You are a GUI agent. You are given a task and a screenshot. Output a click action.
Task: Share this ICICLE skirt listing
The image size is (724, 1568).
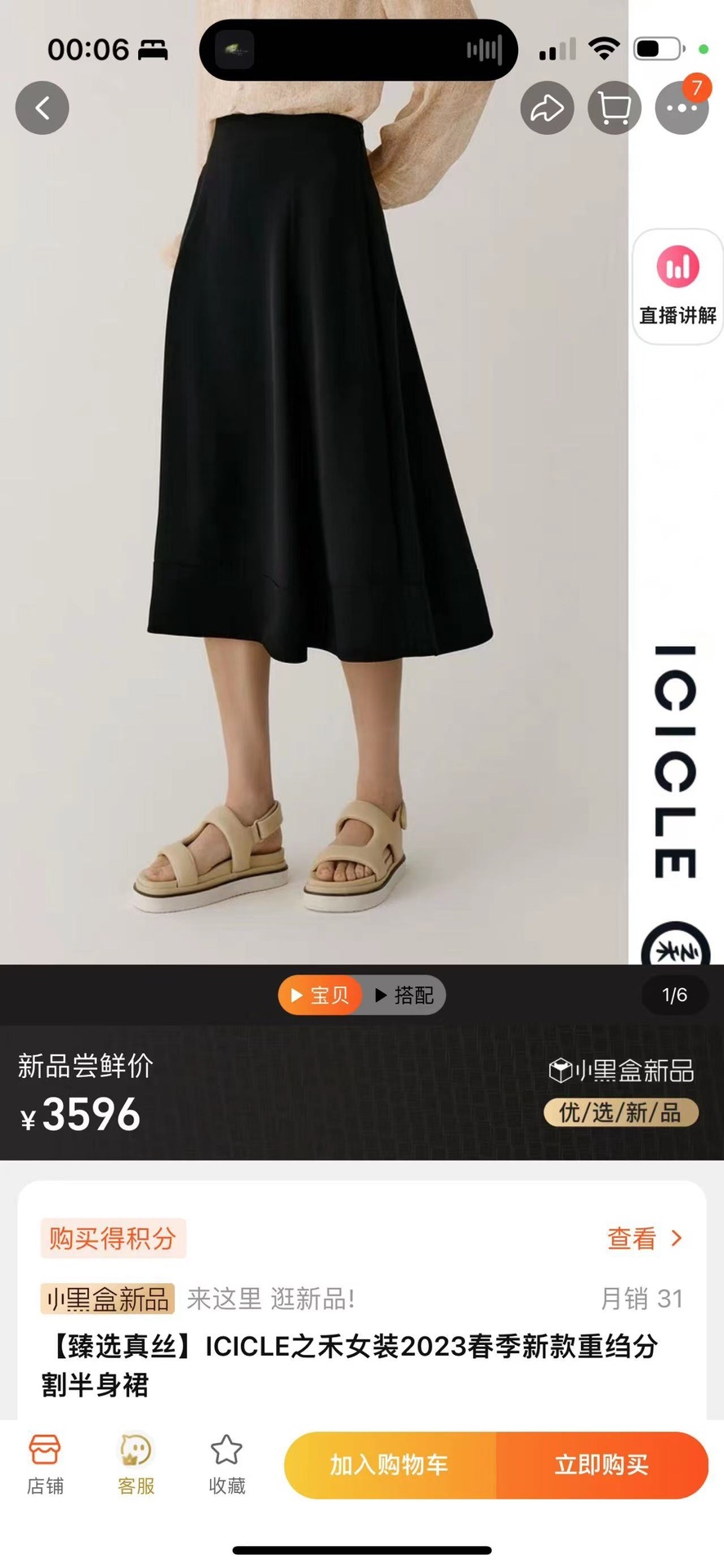[547, 108]
